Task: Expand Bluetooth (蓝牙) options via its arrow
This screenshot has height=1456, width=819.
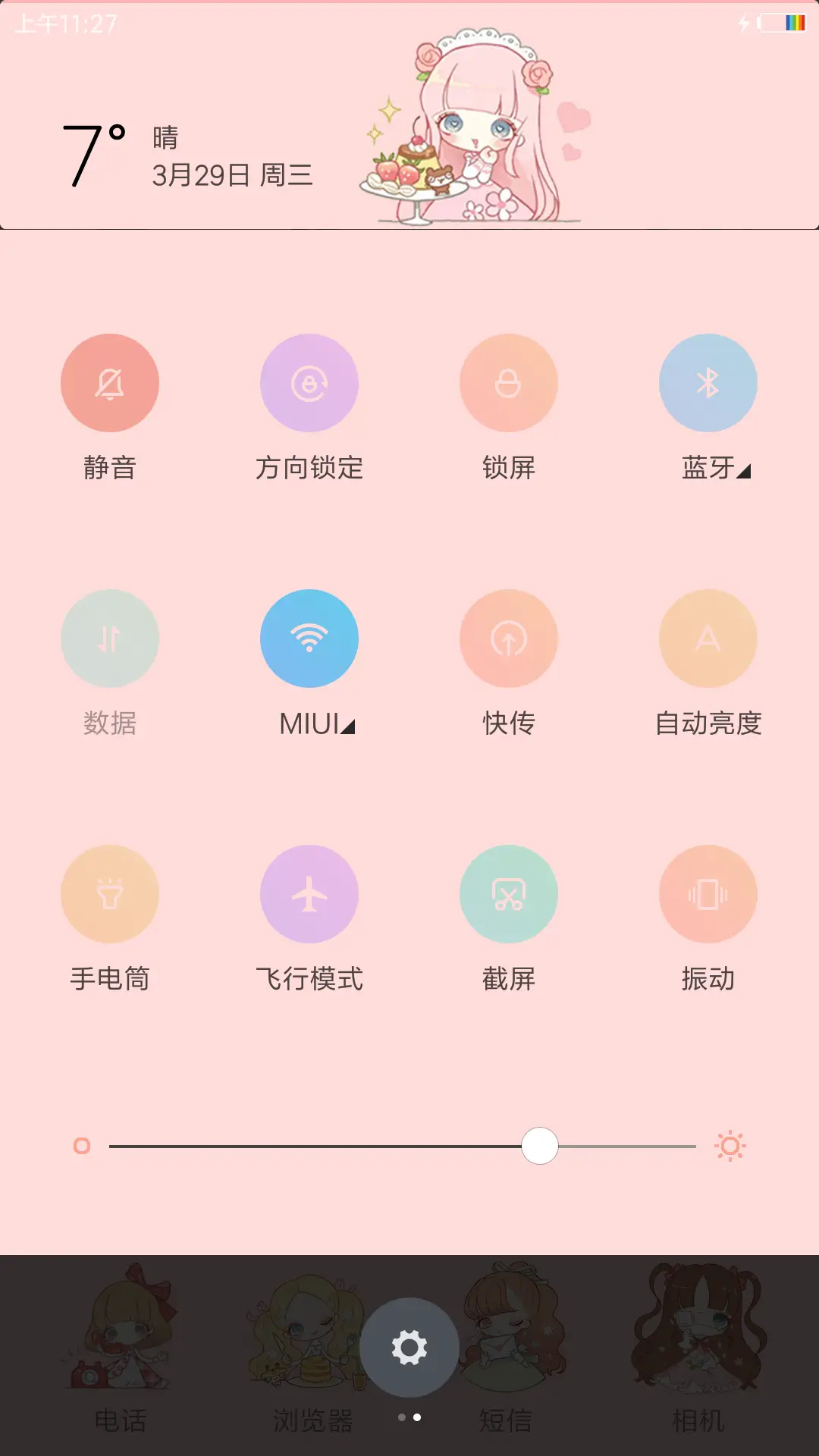Action: tap(744, 469)
